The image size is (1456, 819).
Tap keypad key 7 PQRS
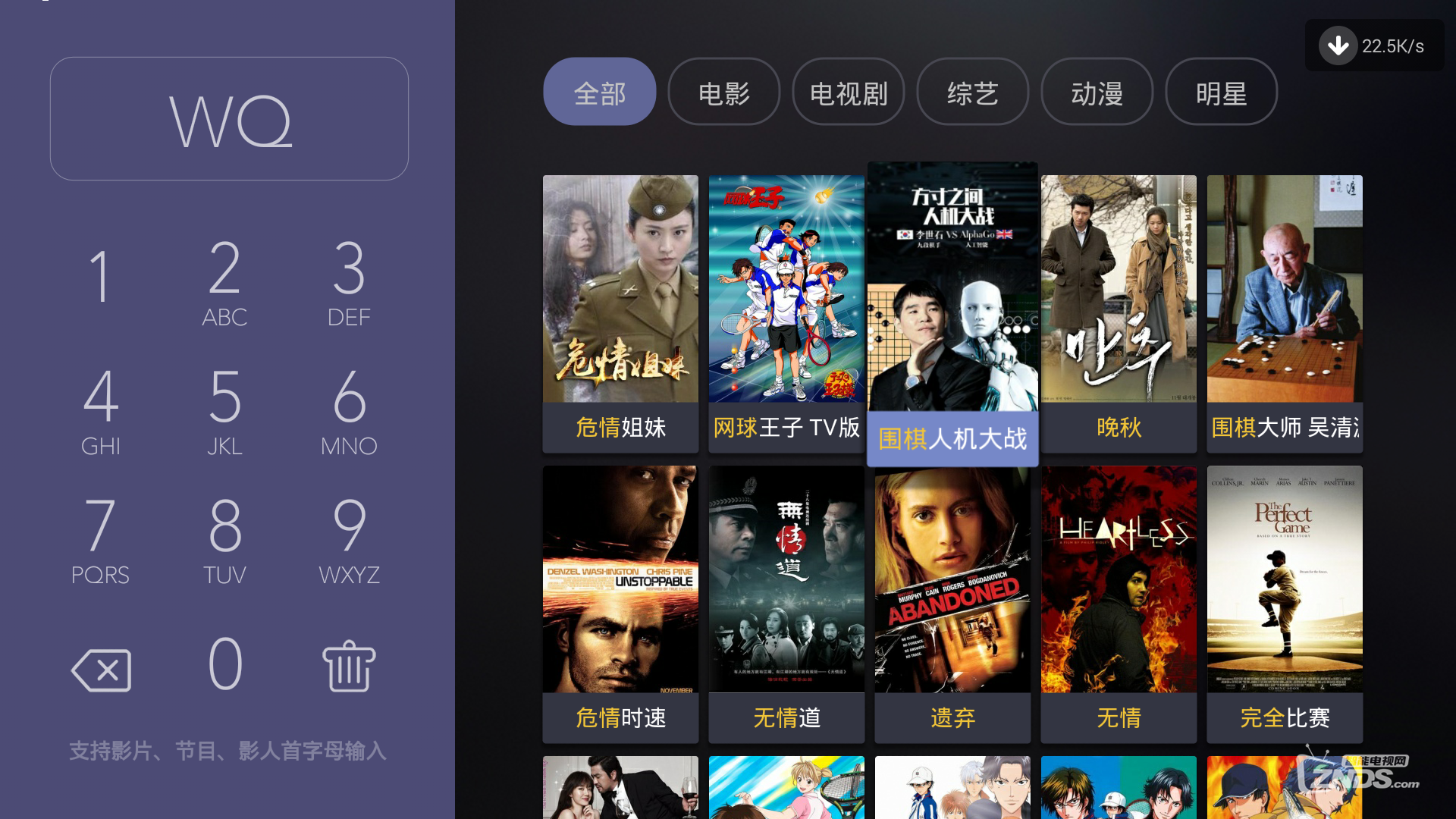(x=100, y=540)
